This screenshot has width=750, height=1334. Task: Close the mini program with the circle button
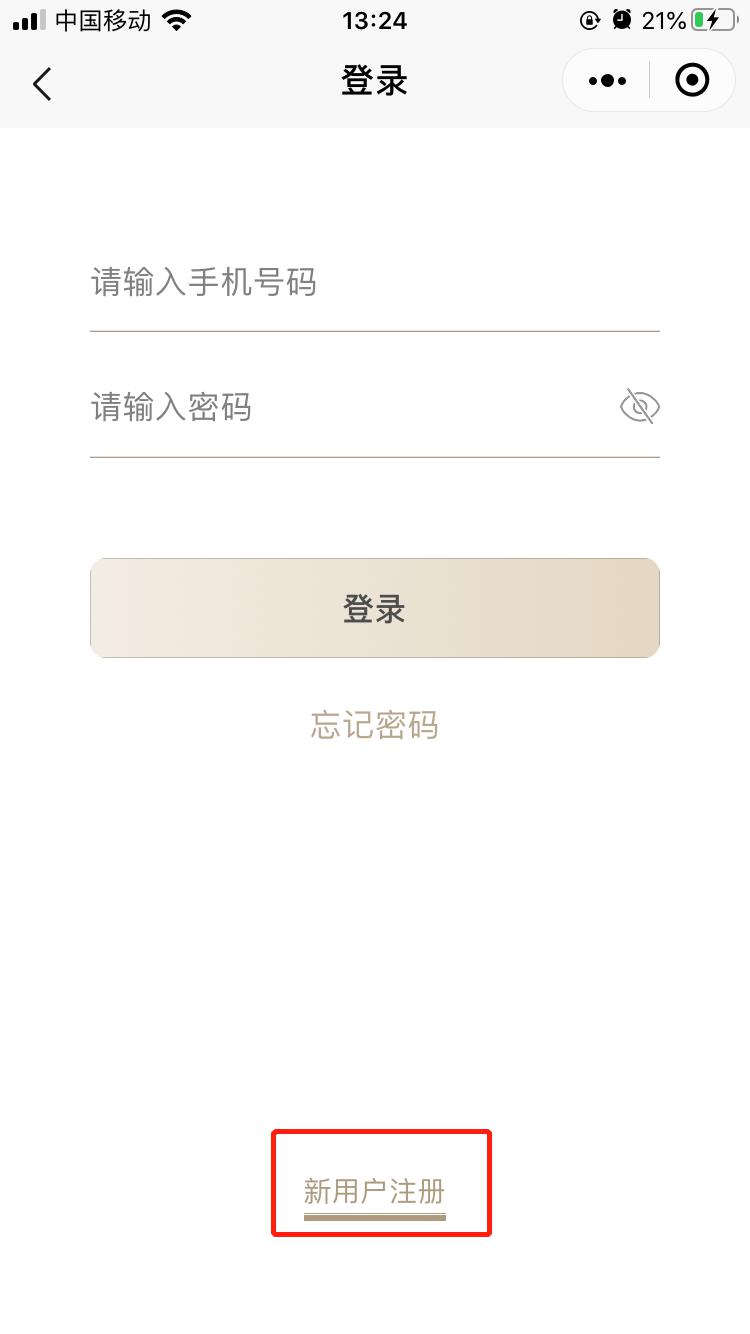coord(692,80)
